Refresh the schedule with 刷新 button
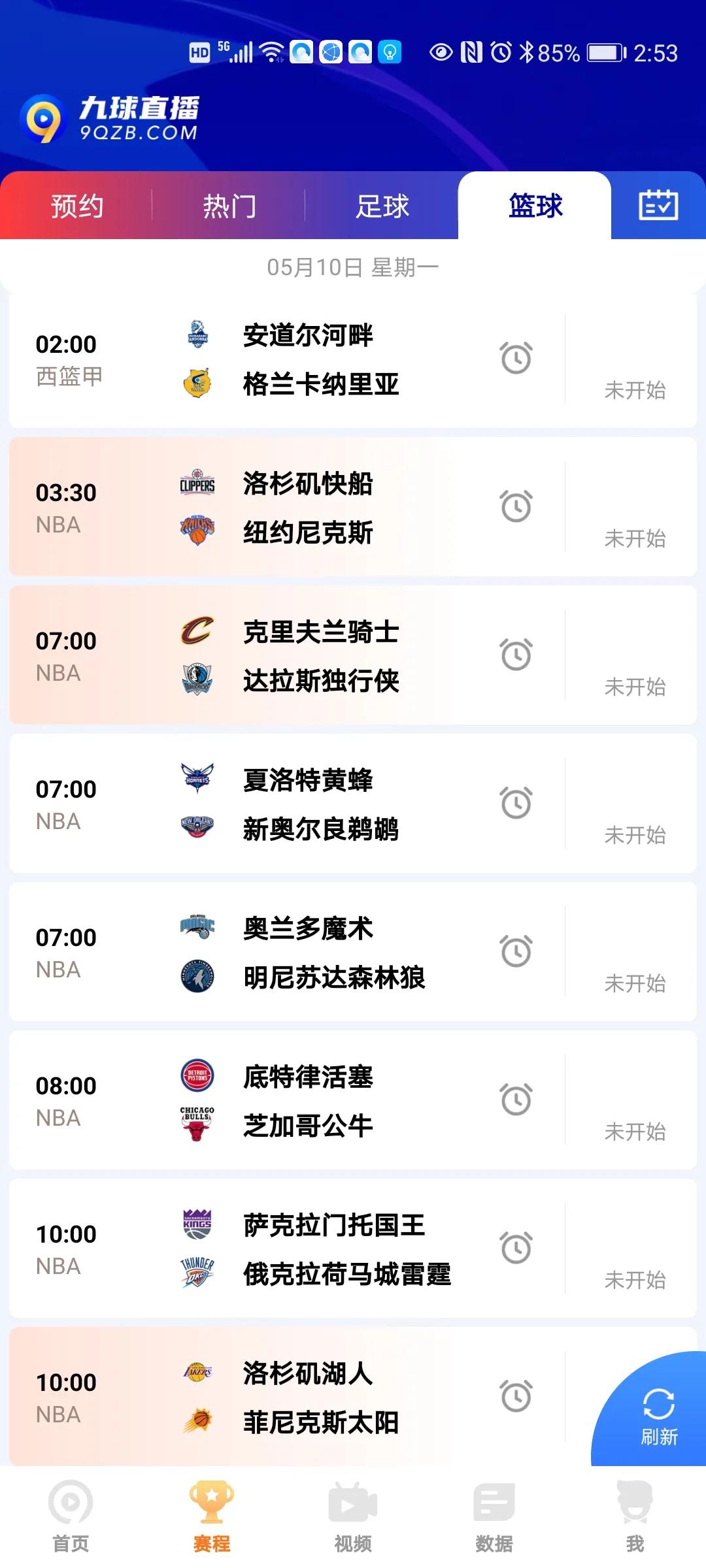The image size is (706, 1568). pos(658,1415)
